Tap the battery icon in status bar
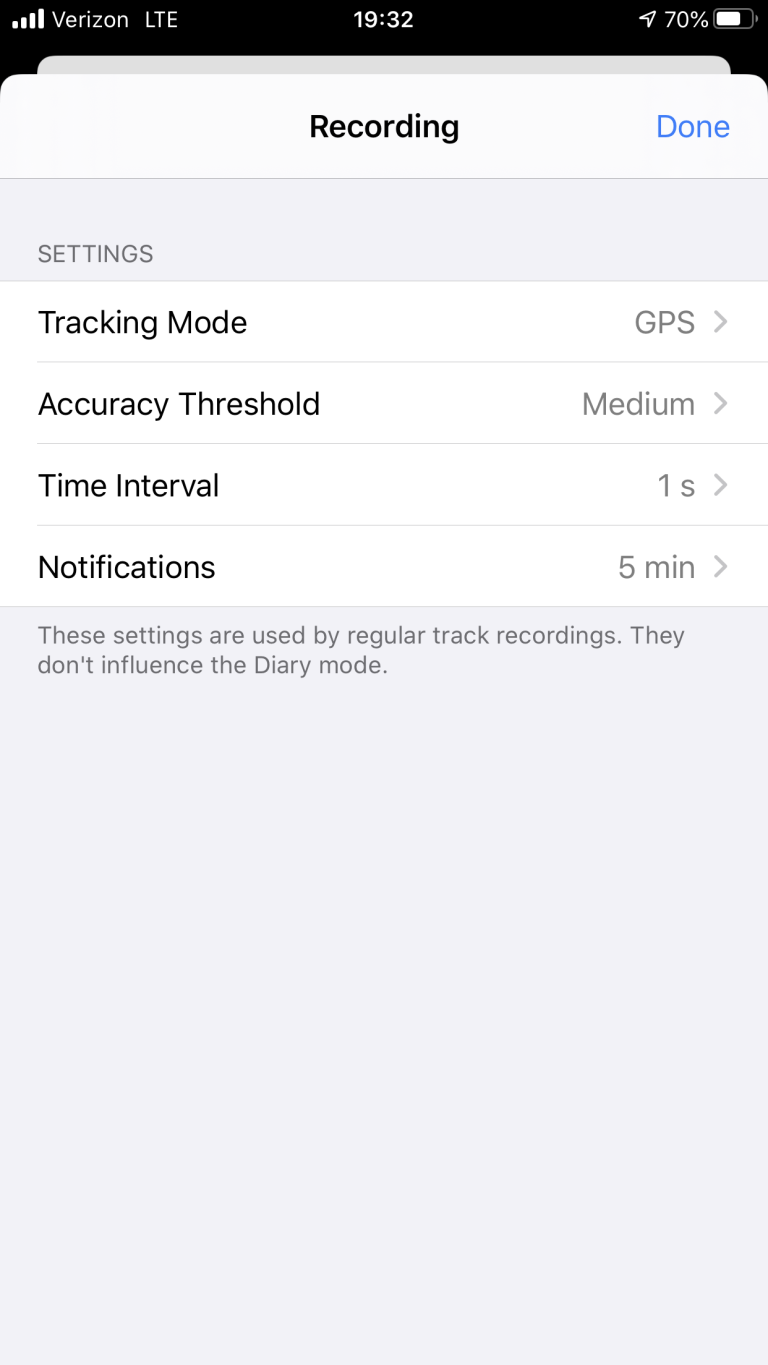Screen dimensions: 768x1365 pyautogui.click(x=733, y=17)
